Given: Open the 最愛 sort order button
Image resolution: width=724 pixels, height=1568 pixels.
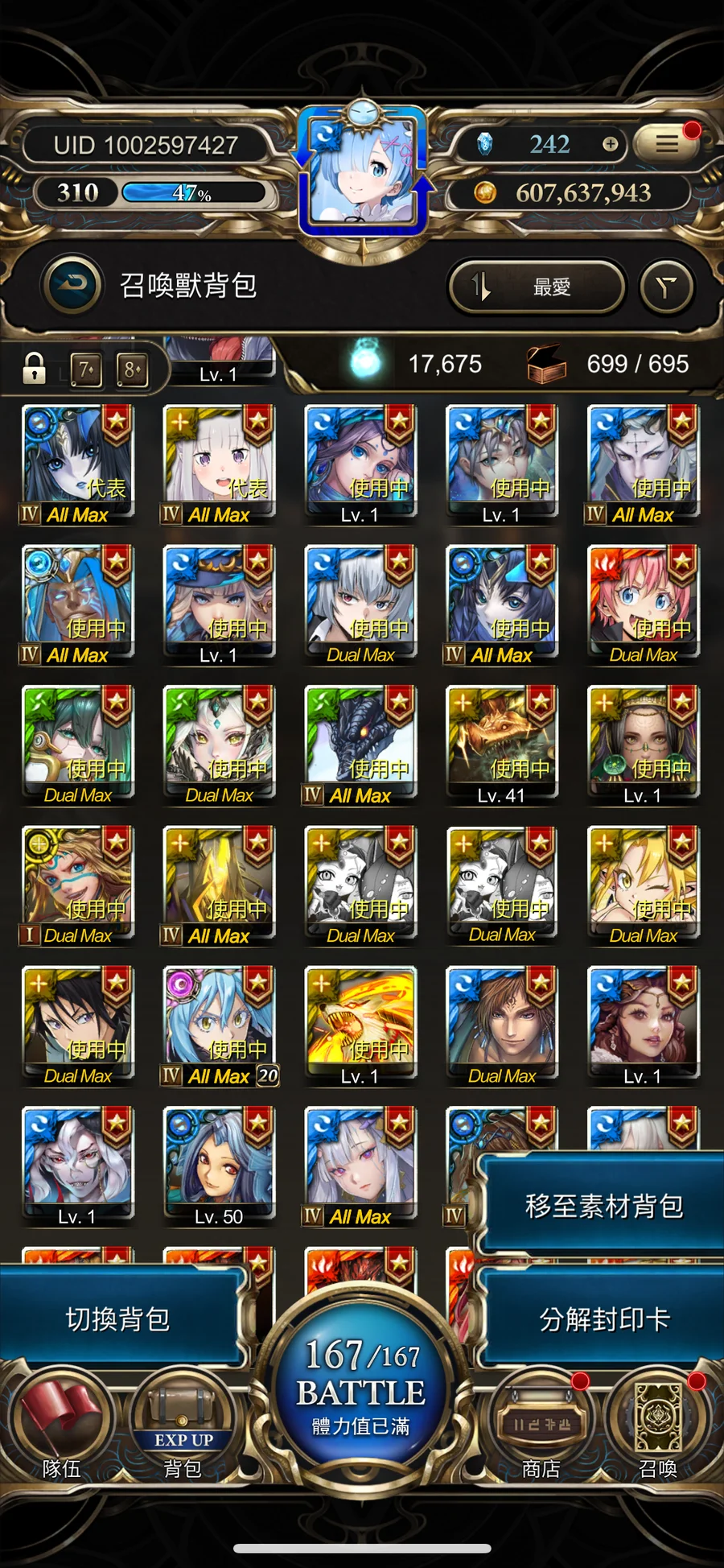Looking at the screenshot, I should coord(536,287).
